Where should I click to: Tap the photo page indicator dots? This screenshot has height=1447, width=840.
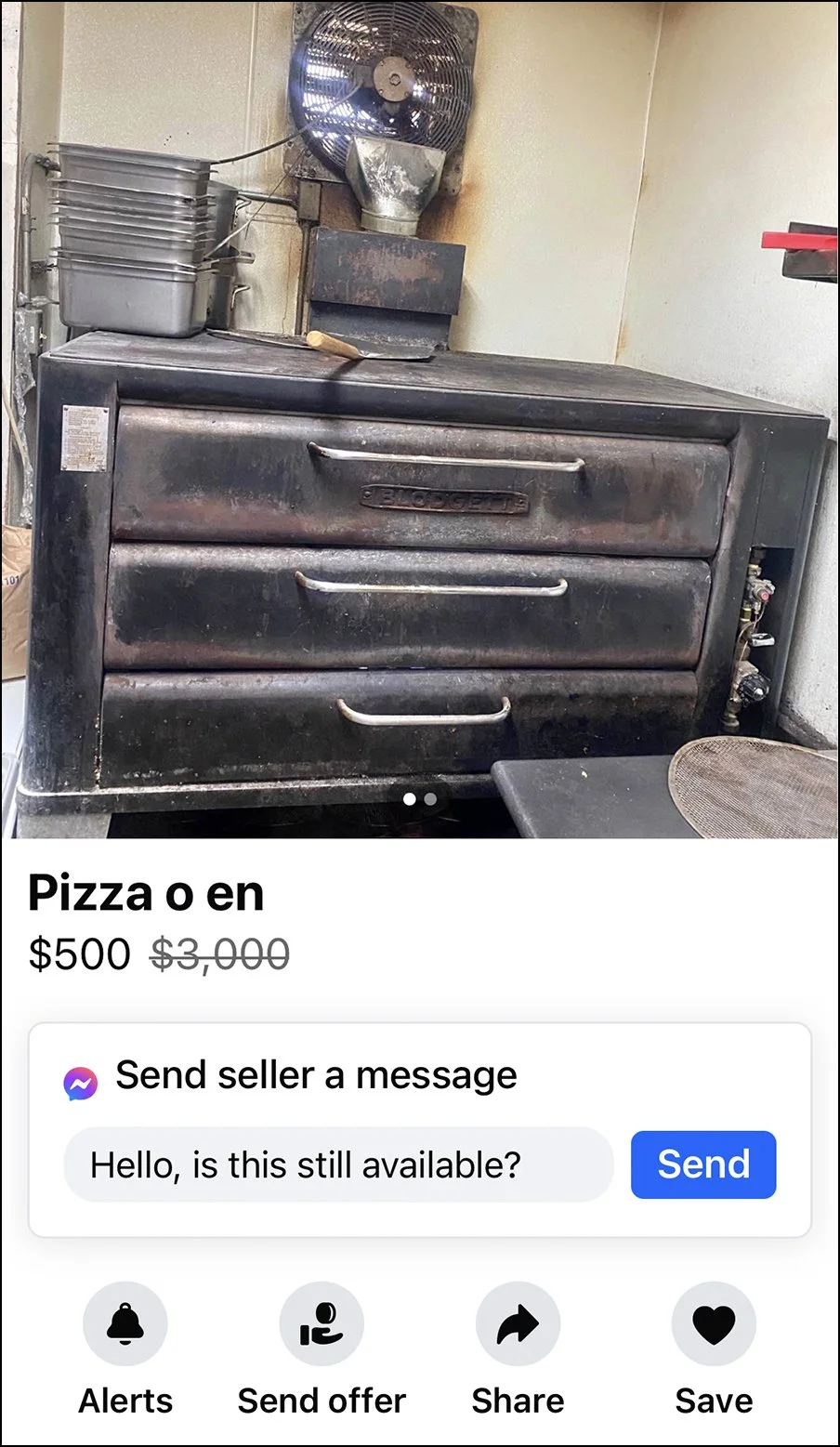tap(420, 799)
